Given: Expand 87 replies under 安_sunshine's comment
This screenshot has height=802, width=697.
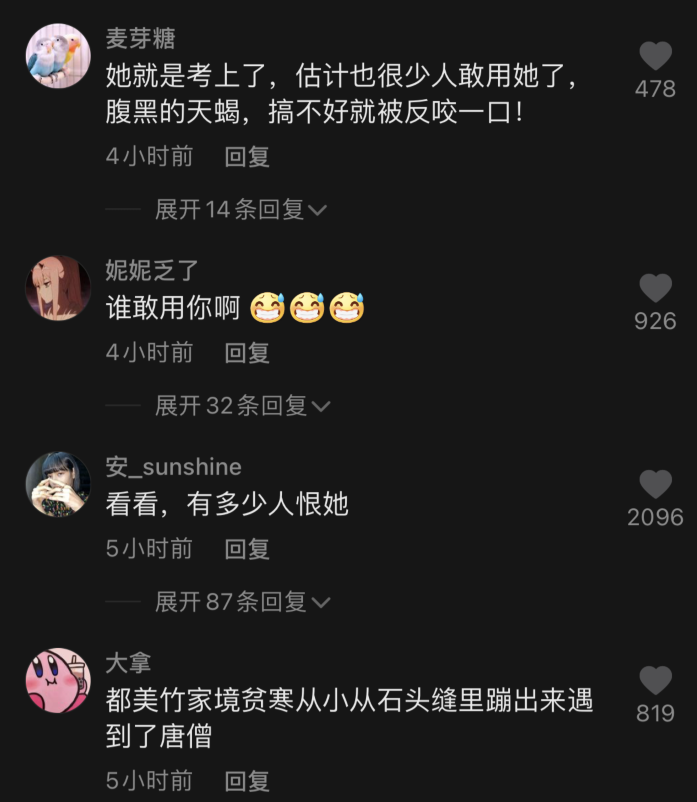Looking at the screenshot, I should point(242,601).
